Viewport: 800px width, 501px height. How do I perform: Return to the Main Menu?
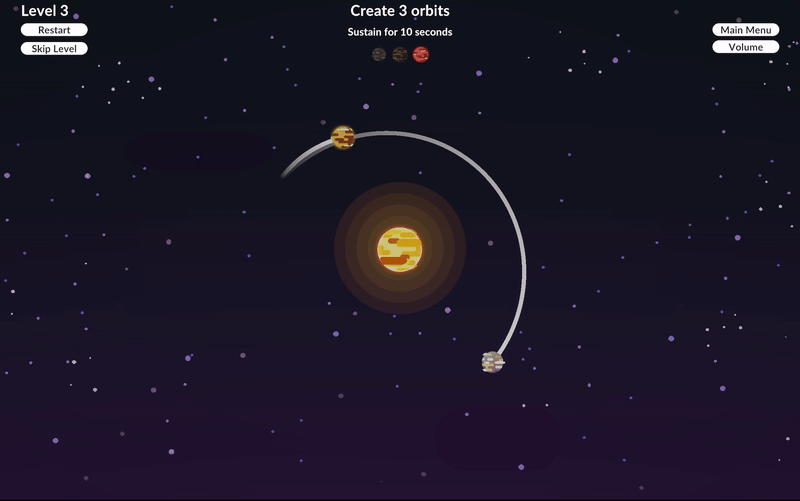[x=745, y=30]
